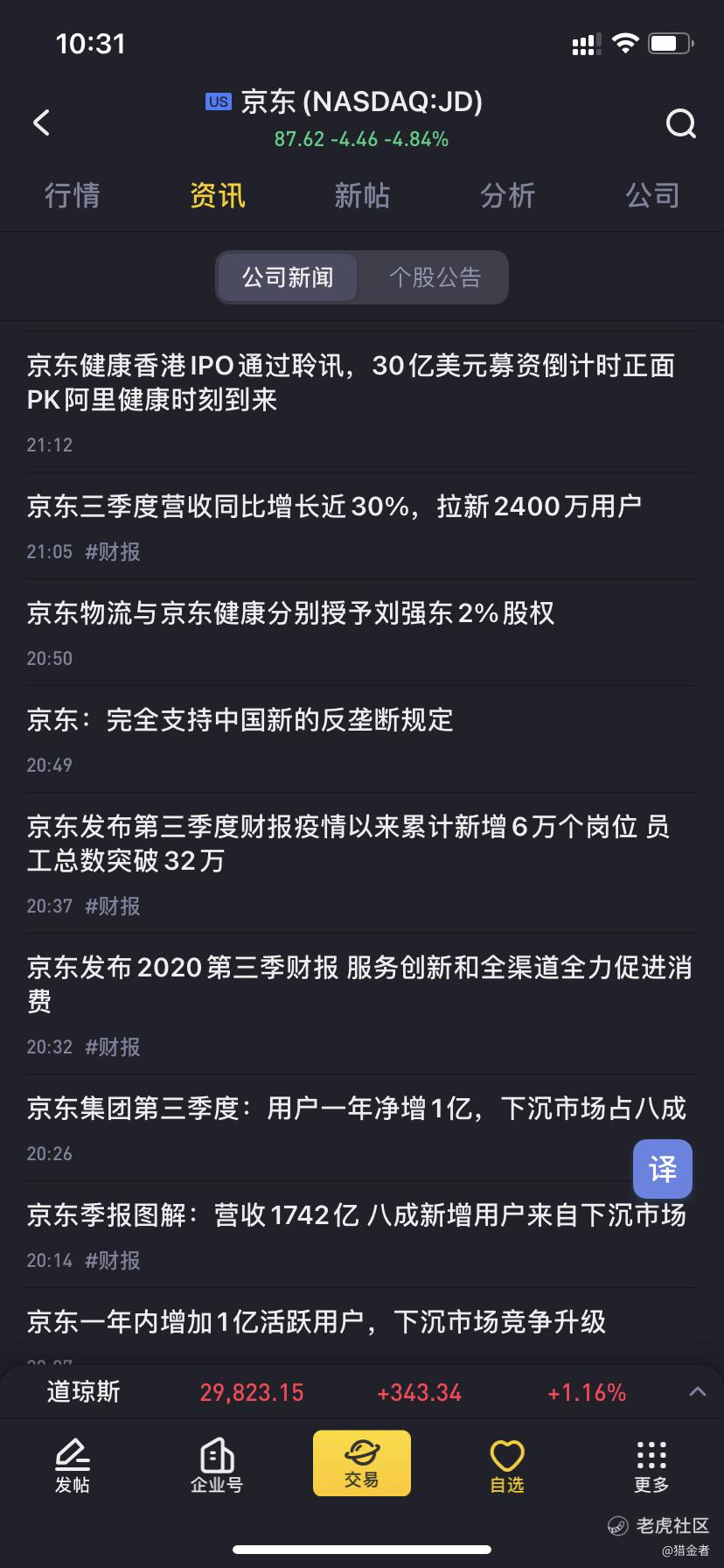Screen dimensions: 724x1568
Task: Open the 公司 tab
Action: [652, 195]
